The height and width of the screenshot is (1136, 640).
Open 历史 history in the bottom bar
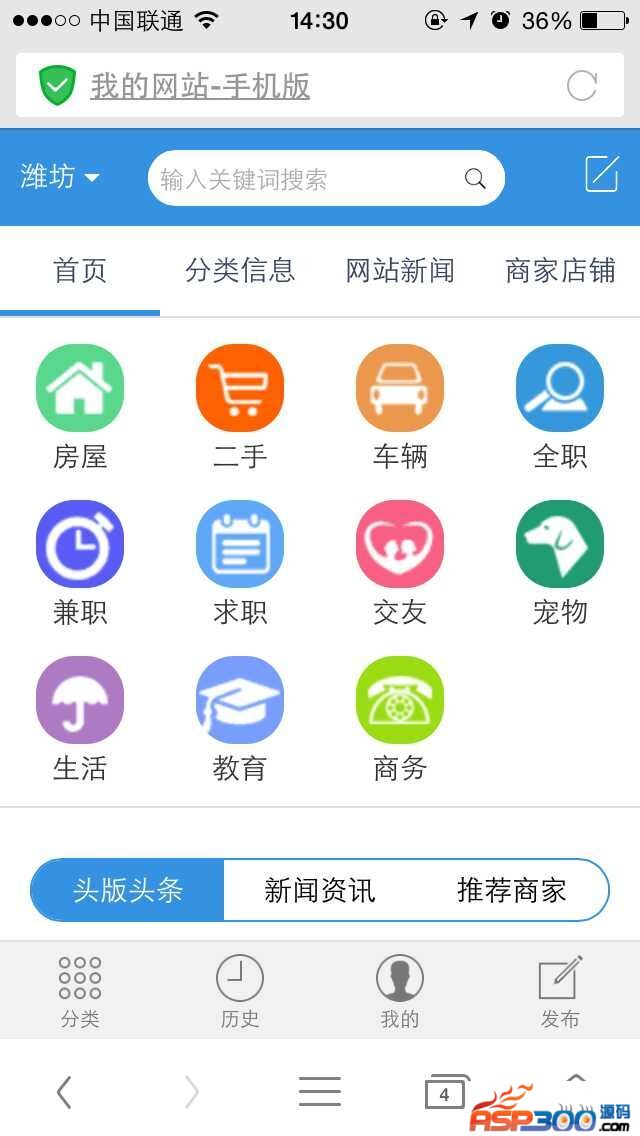point(240,990)
